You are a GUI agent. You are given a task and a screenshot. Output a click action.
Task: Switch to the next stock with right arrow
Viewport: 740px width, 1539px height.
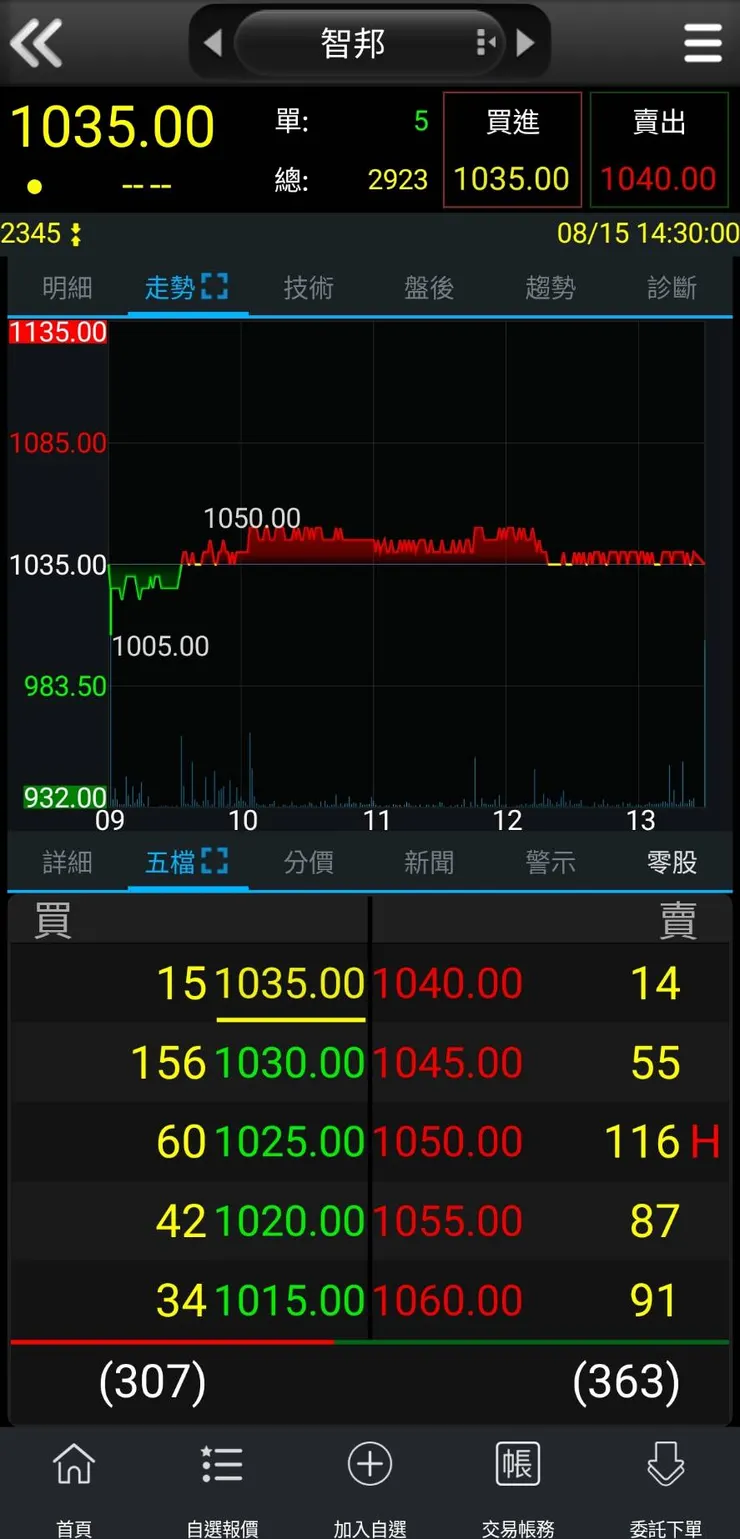click(x=526, y=43)
